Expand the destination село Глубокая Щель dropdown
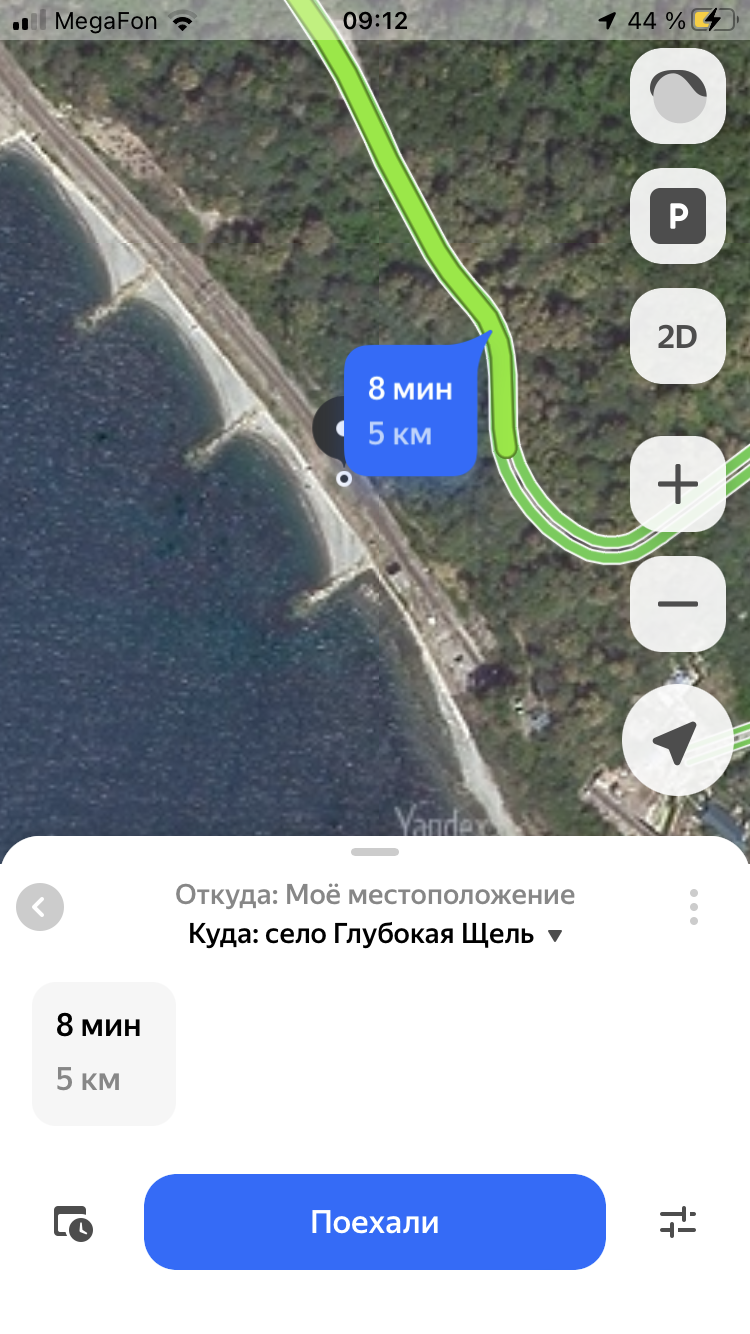750x1334 pixels. click(x=555, y=936)
